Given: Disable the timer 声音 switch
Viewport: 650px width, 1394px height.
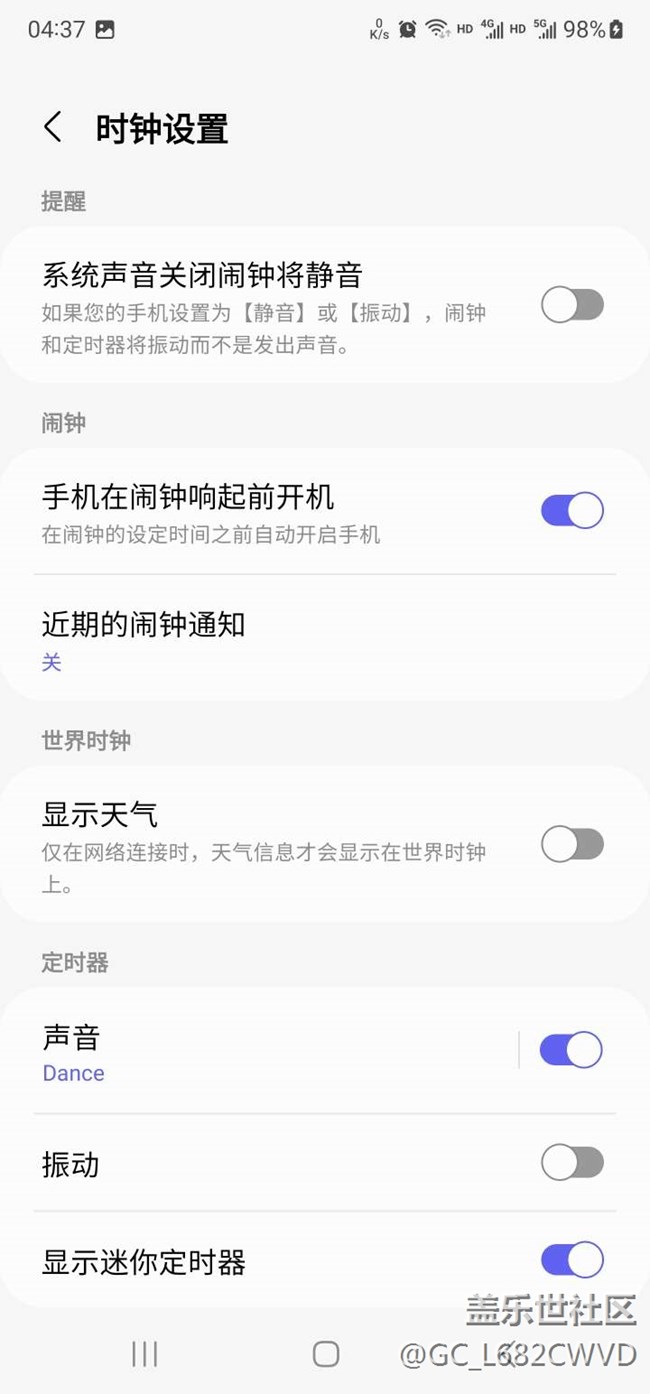Looking at the screenshot, I should tap(571, 1050).
